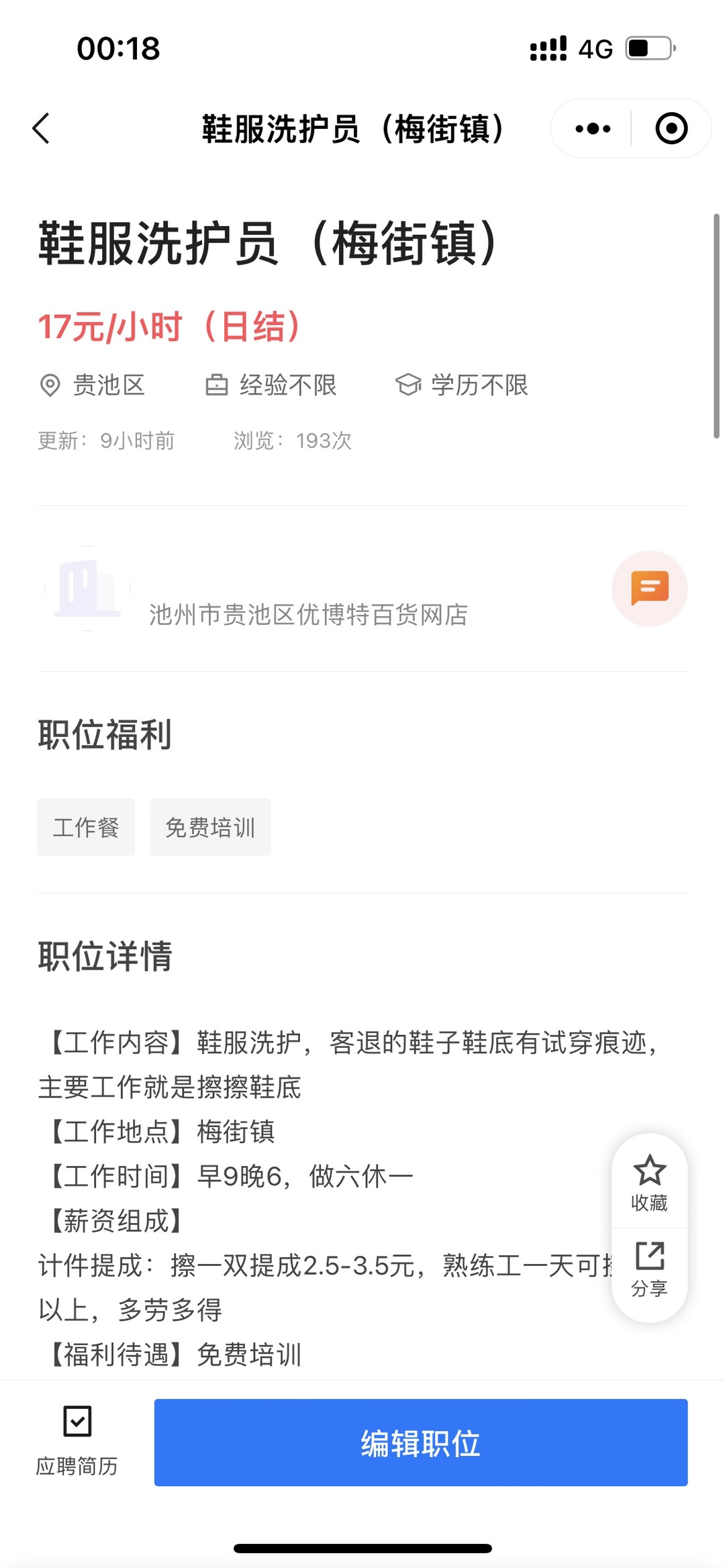The image size is (725, 1568).
Task: Open 应聘简历 to view received resumes
Action: 77,1440
